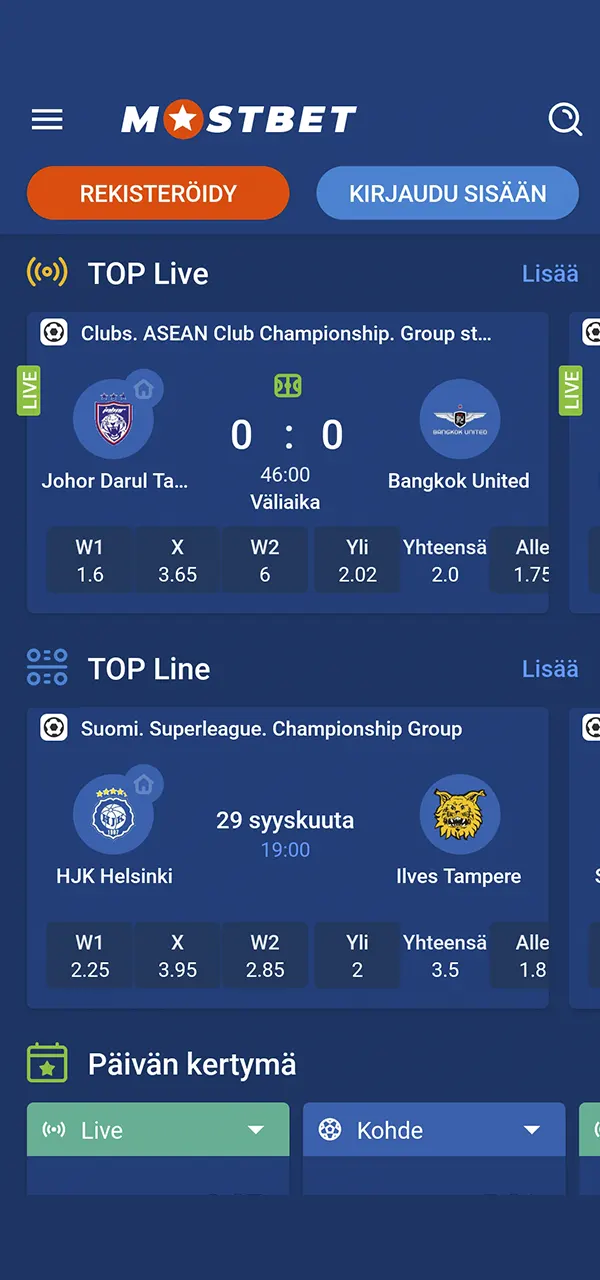Open the search icon
Image resolution: width=600 pixels, height=1280 pixels.
pos(565,120)
